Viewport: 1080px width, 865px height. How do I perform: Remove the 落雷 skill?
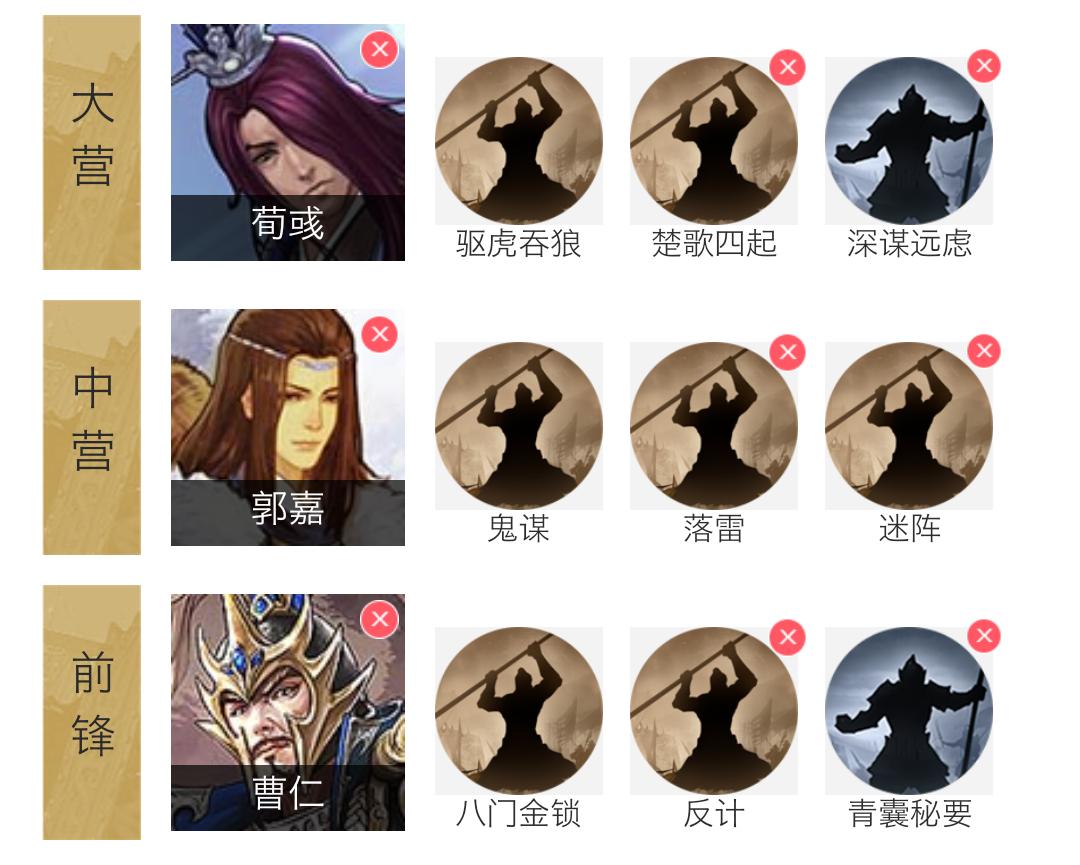click(x=788, y=351)
